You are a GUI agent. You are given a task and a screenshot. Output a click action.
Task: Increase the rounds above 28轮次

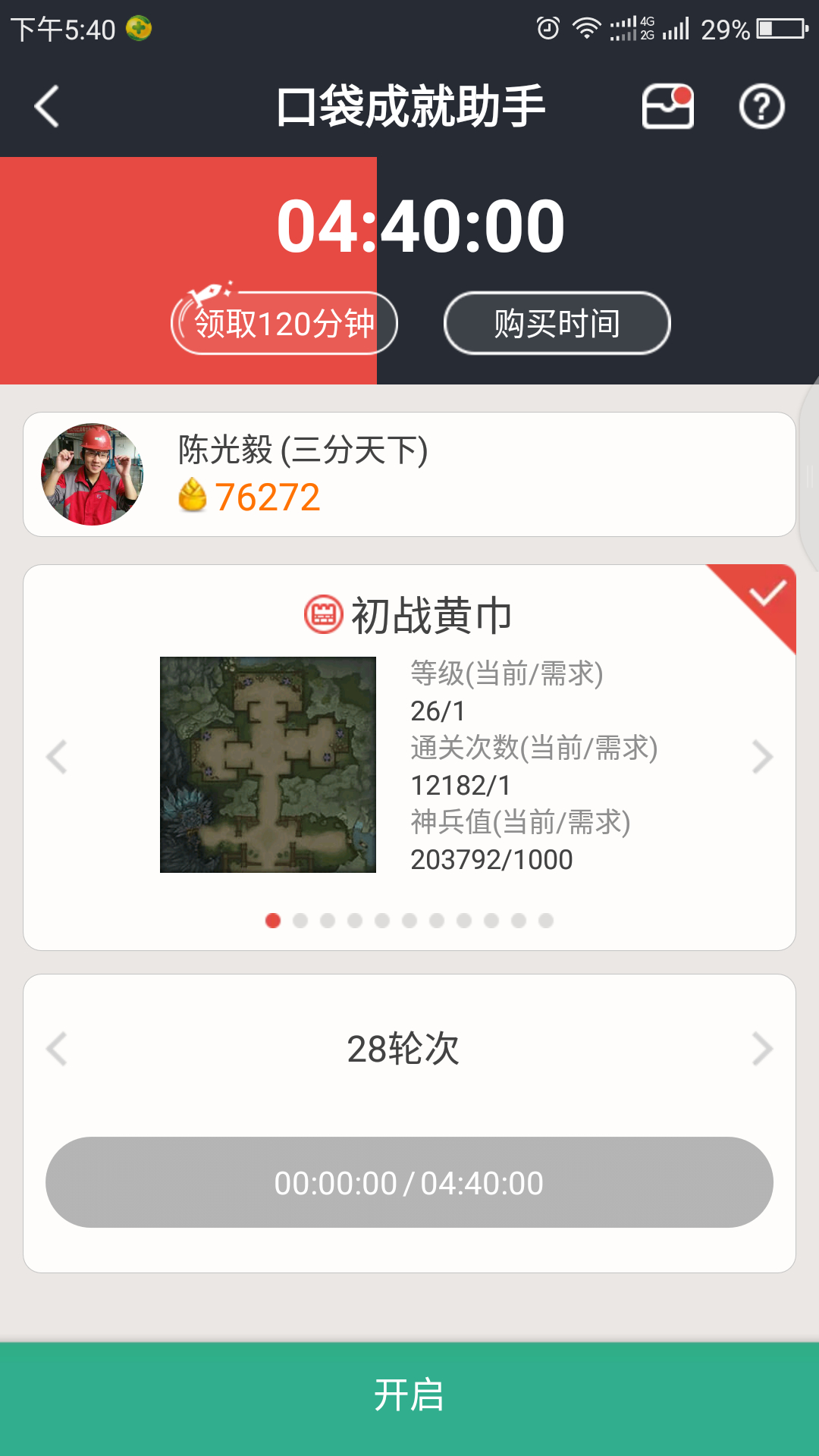coord(762,1049)
